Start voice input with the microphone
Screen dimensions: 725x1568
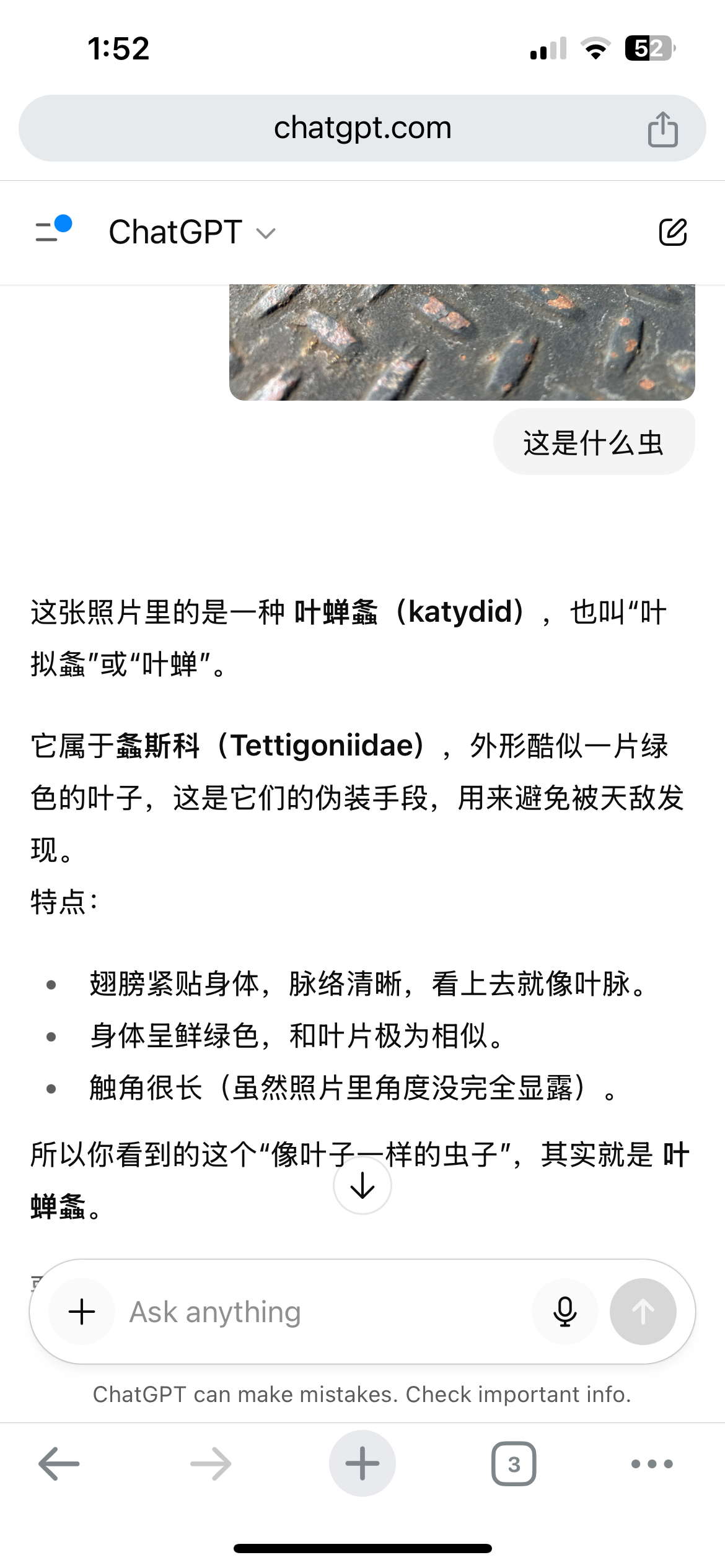[x=565, y=1312]
